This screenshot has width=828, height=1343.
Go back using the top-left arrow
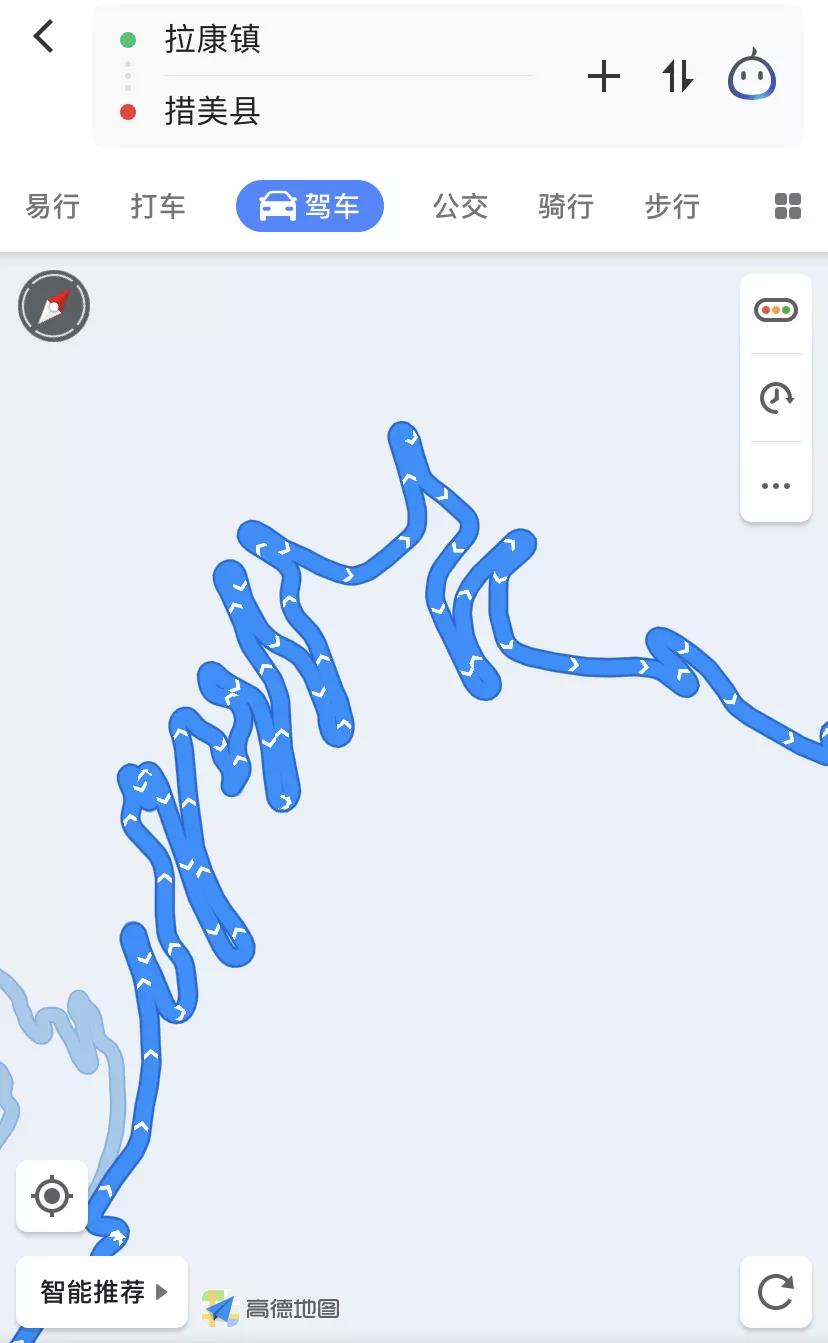pos(43,37)
